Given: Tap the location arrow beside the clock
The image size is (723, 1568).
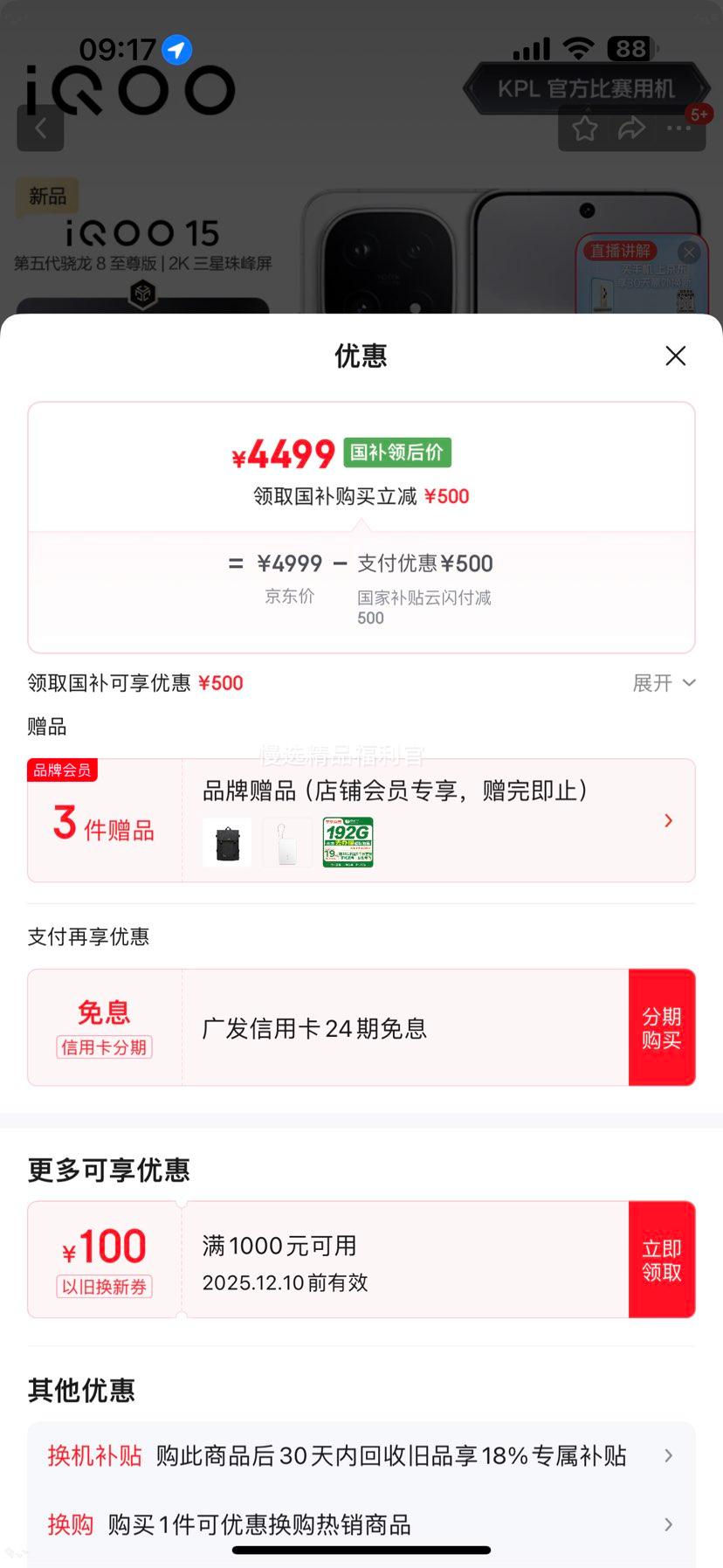Looking at the screenshot, I should pos(175,50).
